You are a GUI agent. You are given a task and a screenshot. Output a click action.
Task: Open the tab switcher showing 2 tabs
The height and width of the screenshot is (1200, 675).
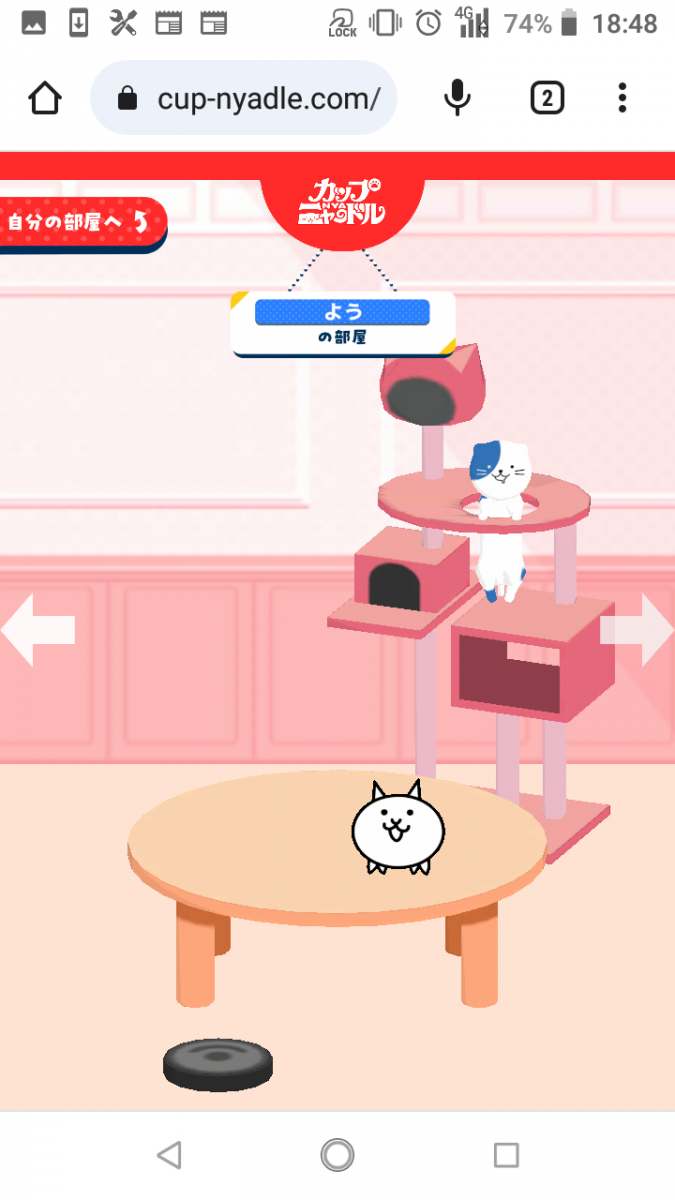[x=547, y=98]
